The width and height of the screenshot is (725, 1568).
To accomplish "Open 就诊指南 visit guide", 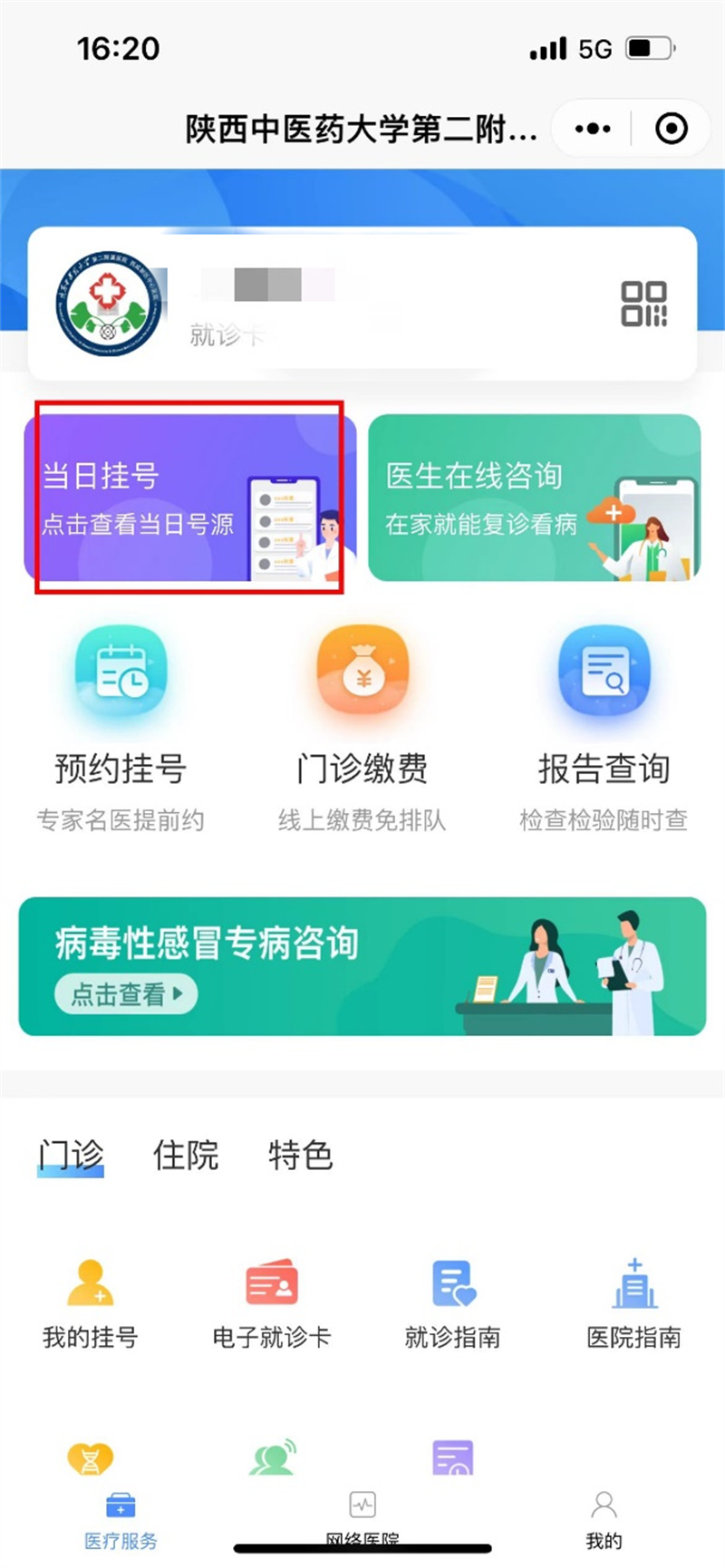I will click(453, 1301).
